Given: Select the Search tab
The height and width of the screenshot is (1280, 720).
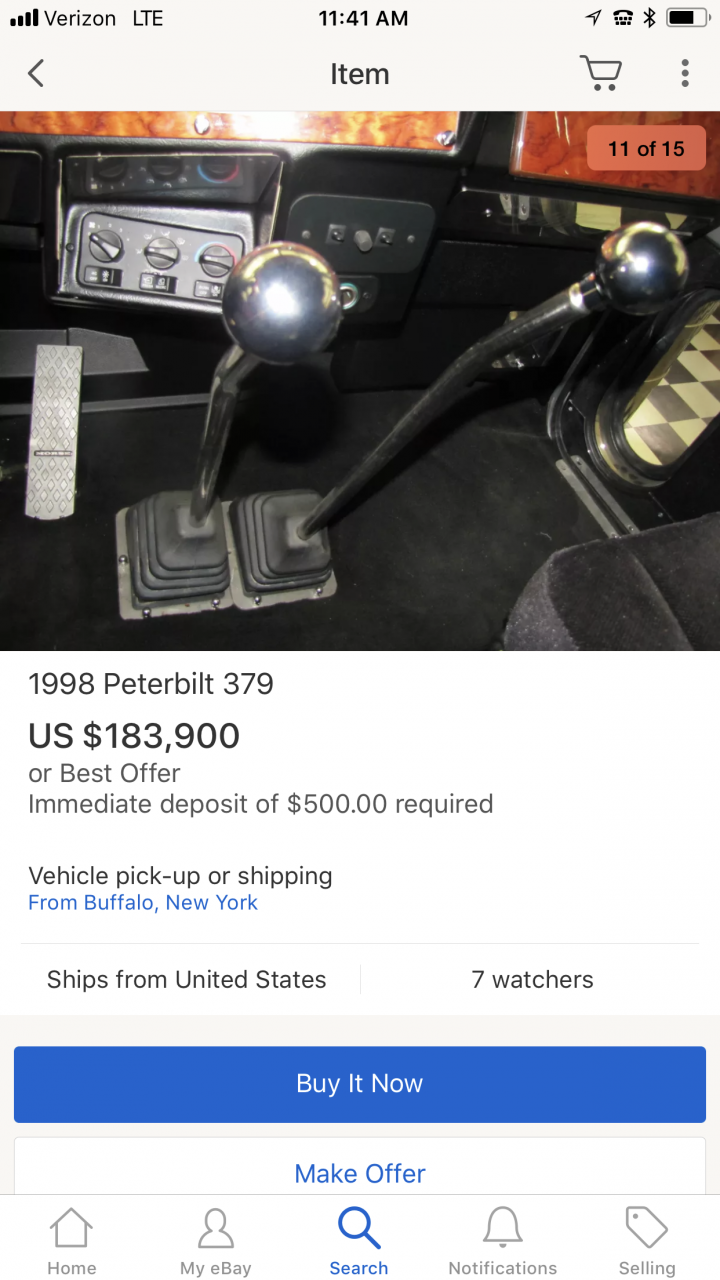Looking at the screenshot, I should pyautogui.click(x=359, y=1241).
